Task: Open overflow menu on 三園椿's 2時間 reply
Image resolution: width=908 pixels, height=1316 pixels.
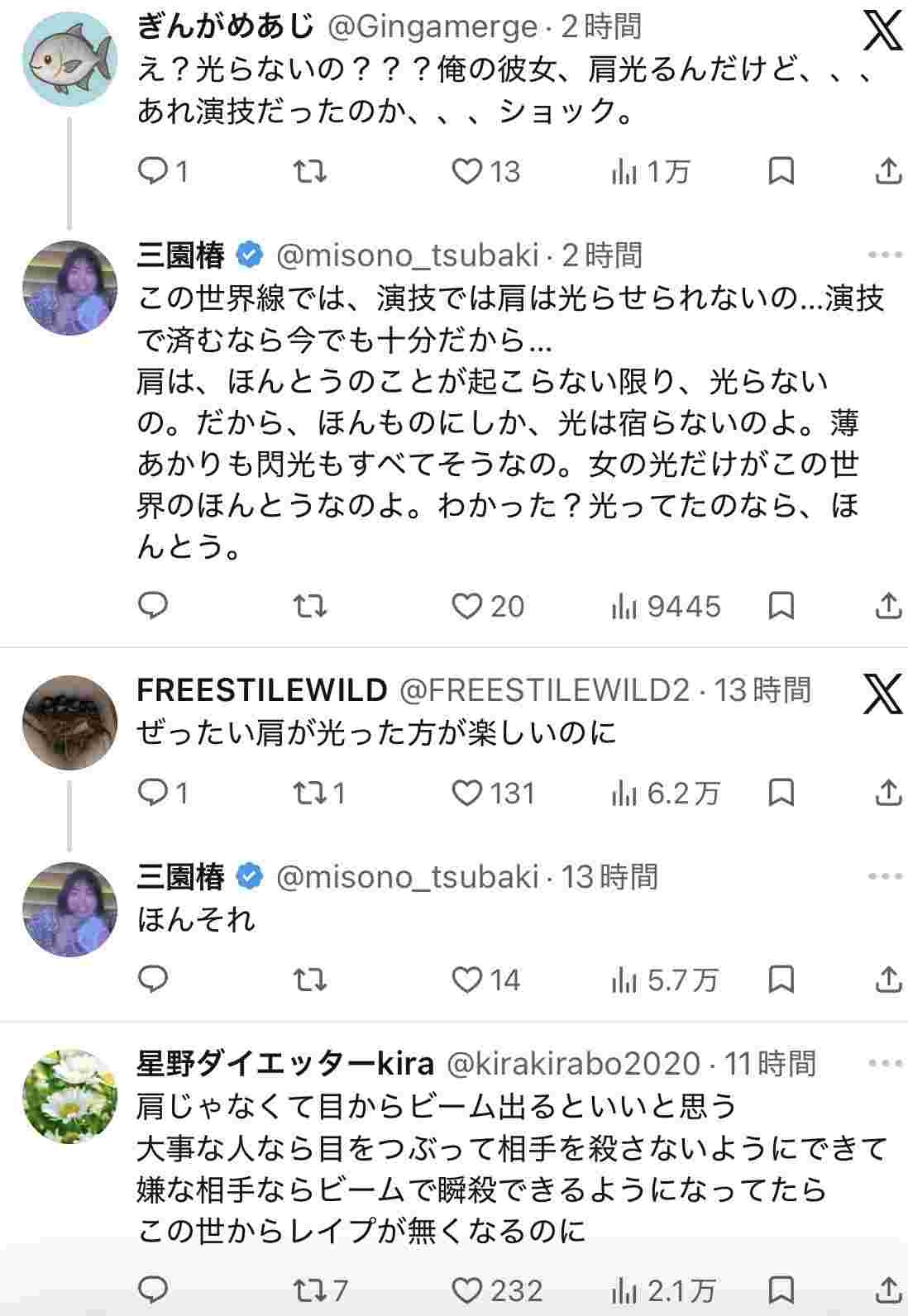Action: pyautogui.click(x=886, y=255)
